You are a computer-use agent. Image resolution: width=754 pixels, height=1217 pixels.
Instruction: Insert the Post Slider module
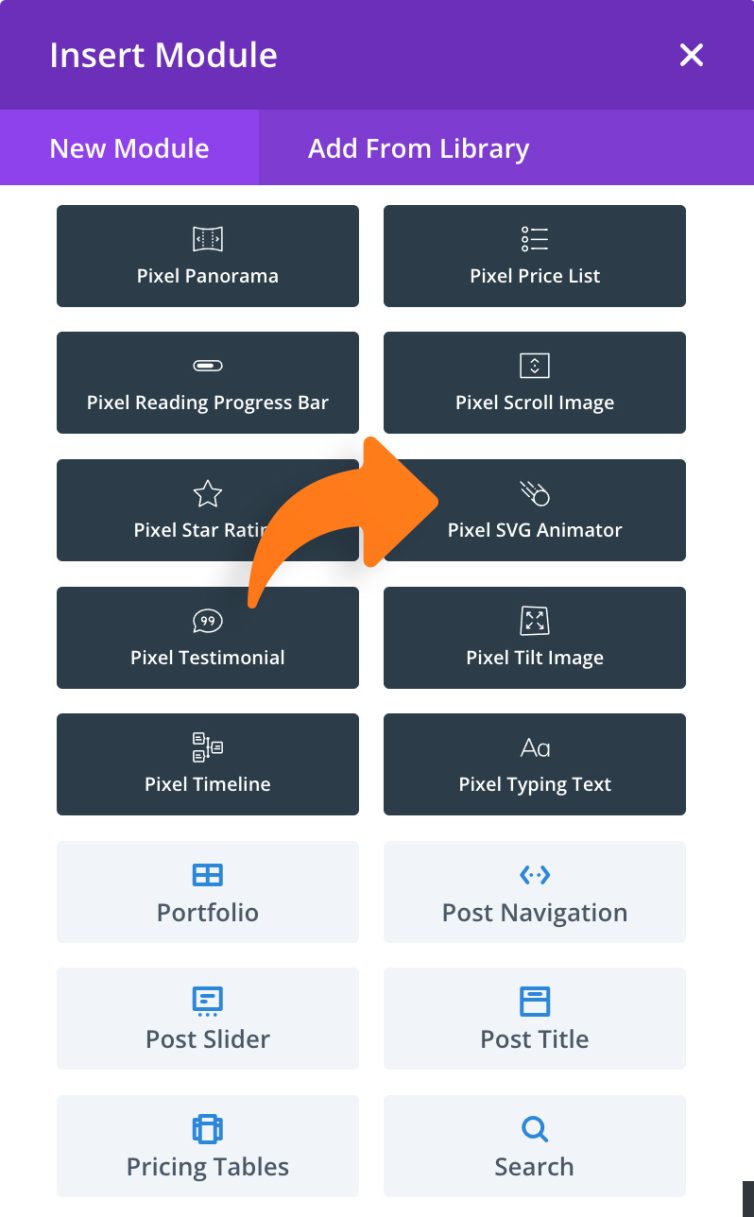tap(207, 1018)
